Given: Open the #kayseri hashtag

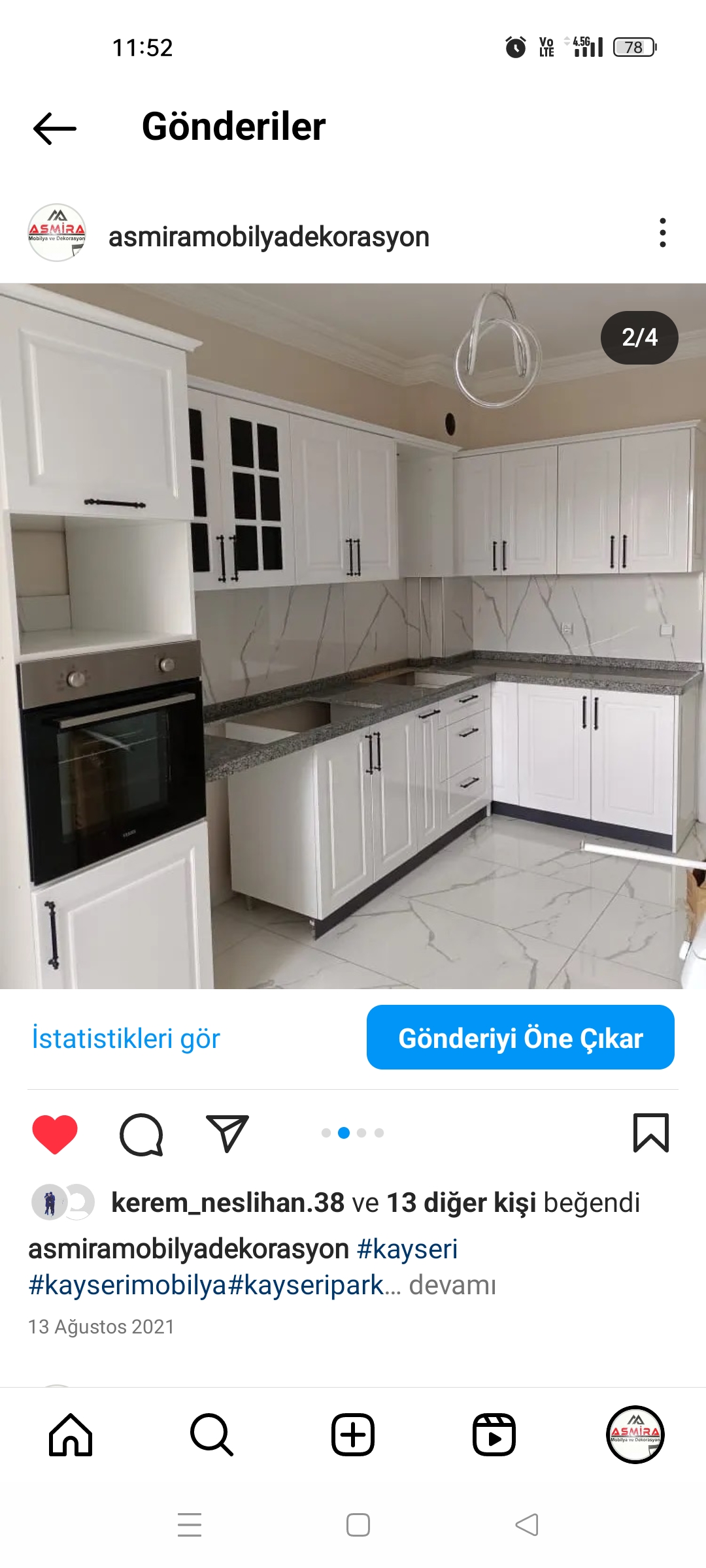Looking at the screenshot, I should (x=407, y=1249).
